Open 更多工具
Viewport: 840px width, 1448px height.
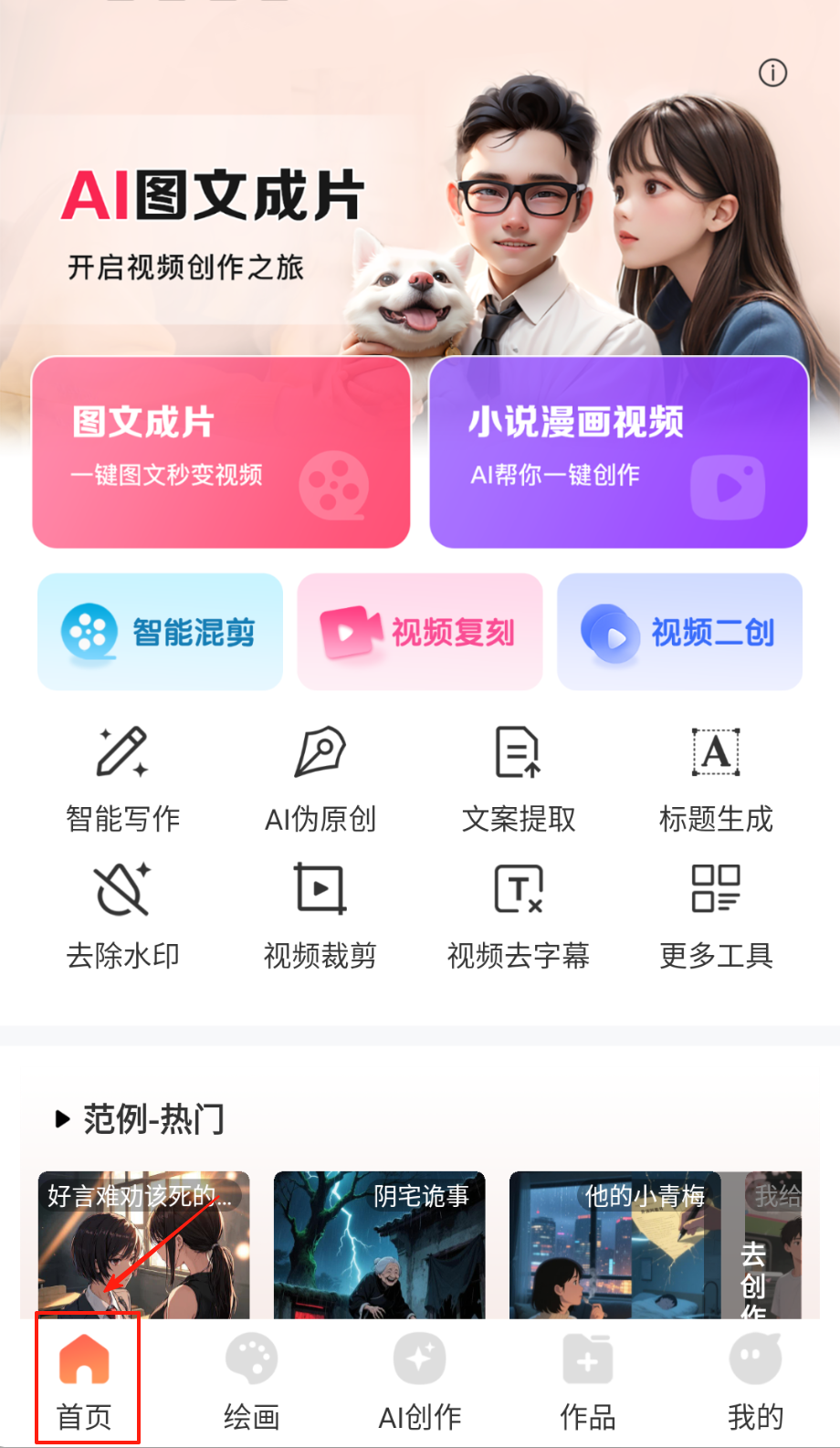pos(716,915)
